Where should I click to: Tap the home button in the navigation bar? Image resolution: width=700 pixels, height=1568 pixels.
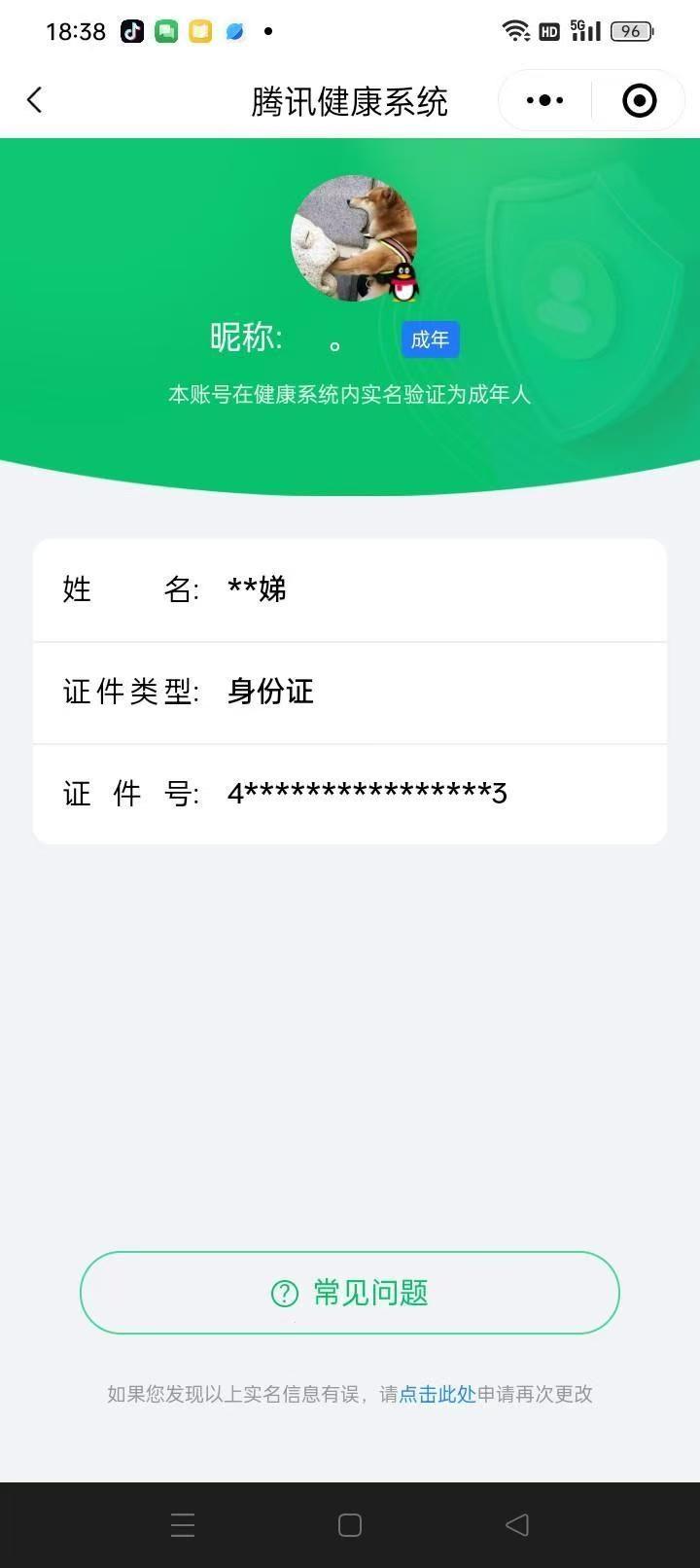click(350, 1524)
